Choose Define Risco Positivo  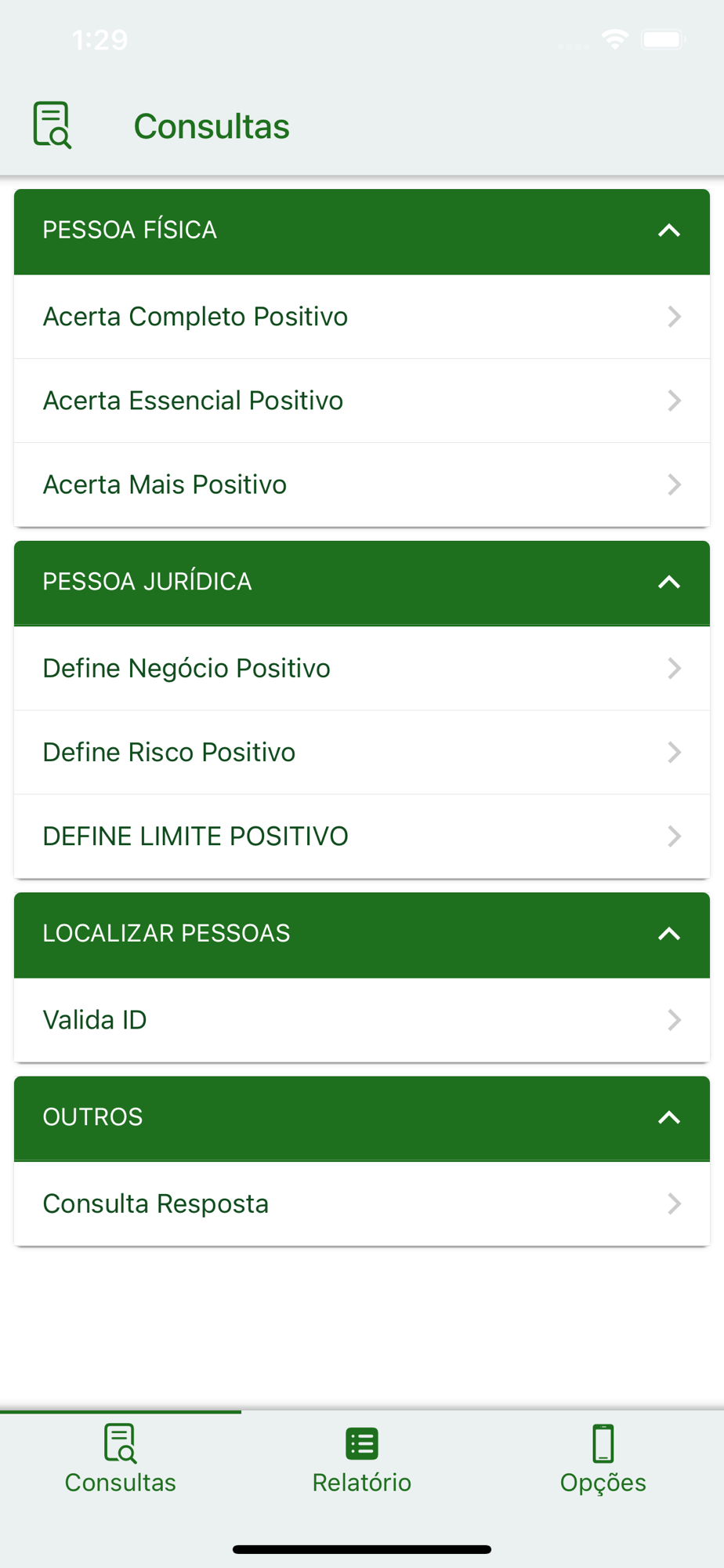[361, 753]
